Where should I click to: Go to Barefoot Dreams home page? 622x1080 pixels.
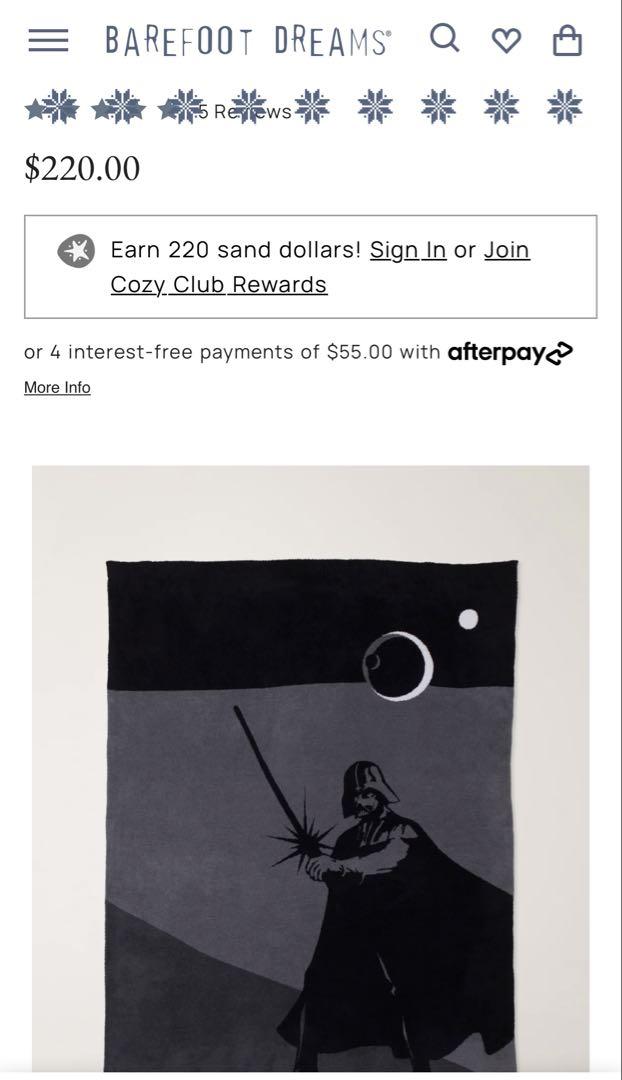tap(248, 41)
